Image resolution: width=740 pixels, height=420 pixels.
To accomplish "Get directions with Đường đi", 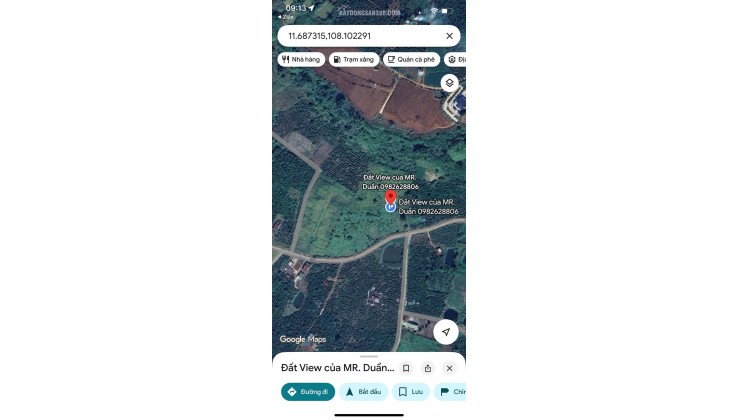I will 308,392.
